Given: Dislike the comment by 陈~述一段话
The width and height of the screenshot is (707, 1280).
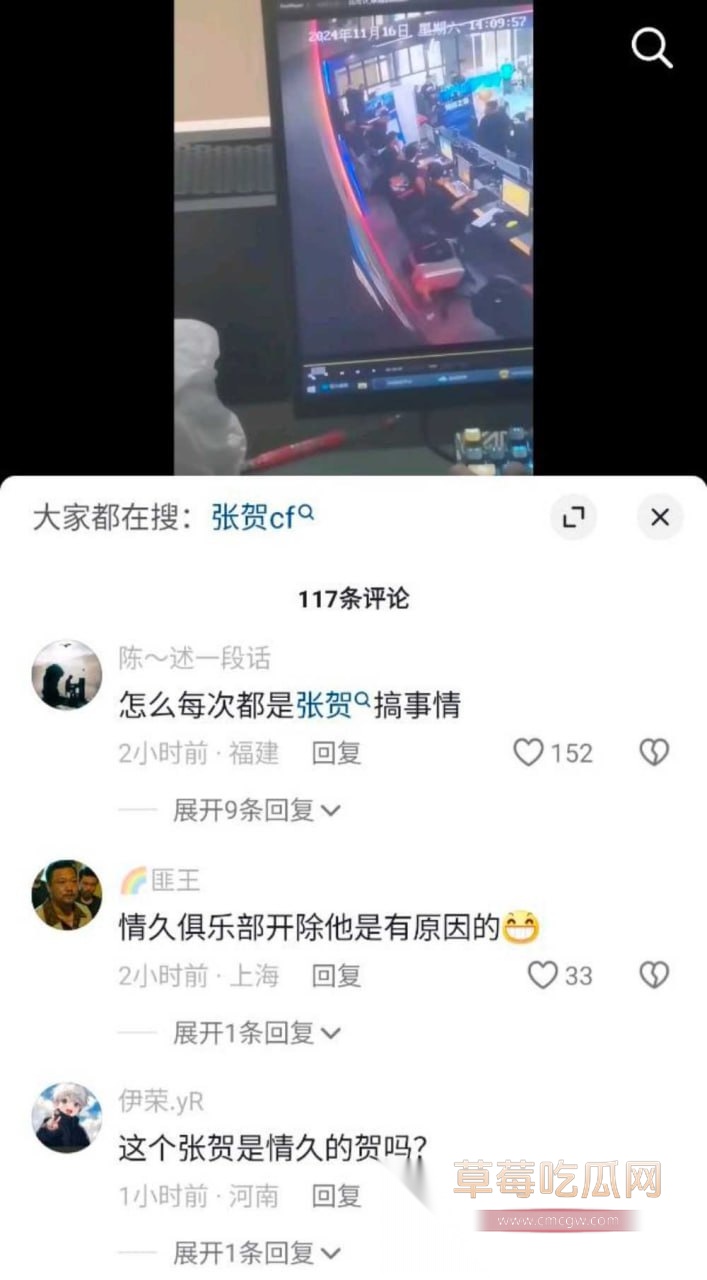Looking at the screenshot, I should 654,752.
